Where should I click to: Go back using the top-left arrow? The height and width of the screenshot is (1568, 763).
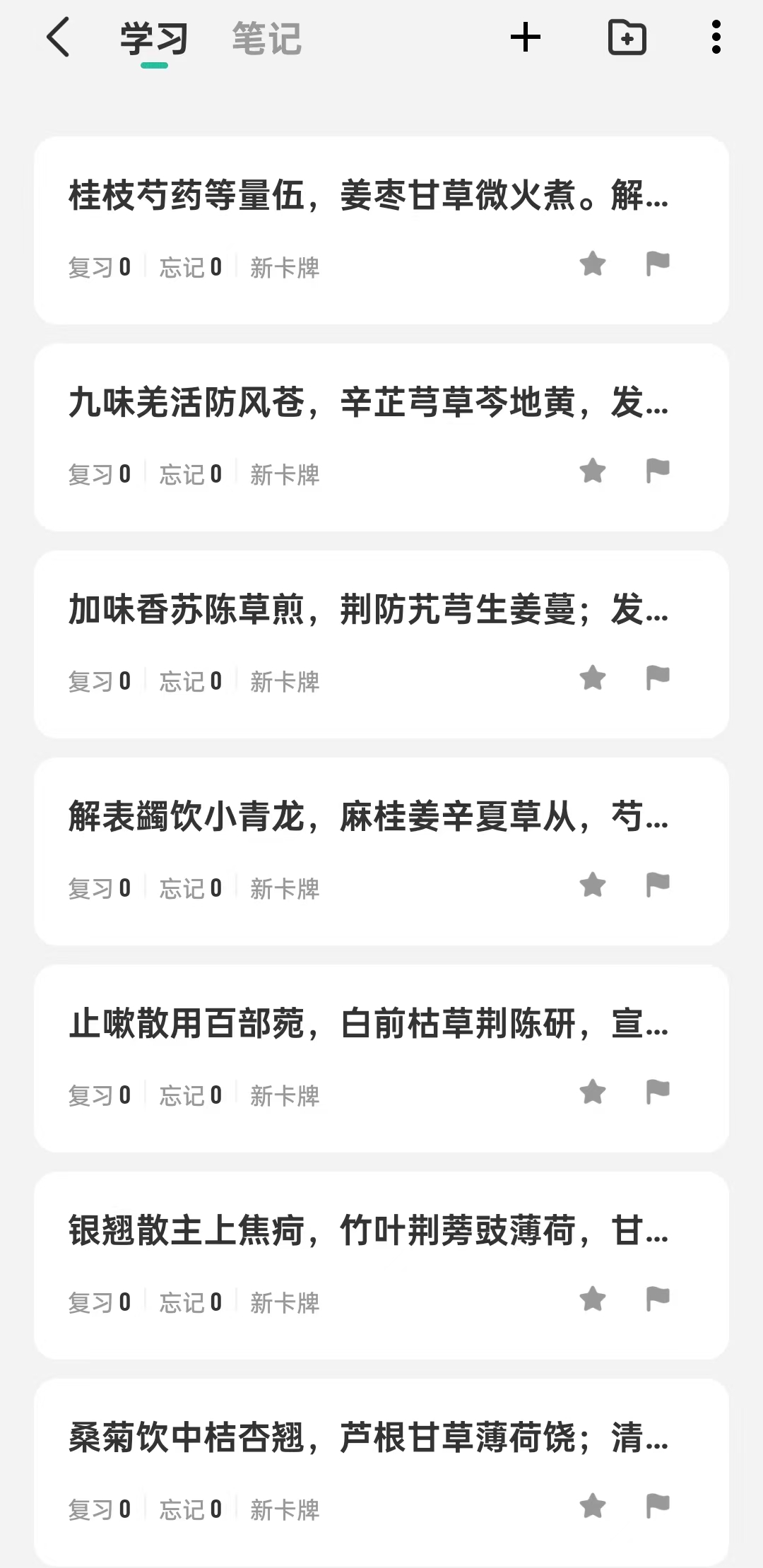point(58,37)
